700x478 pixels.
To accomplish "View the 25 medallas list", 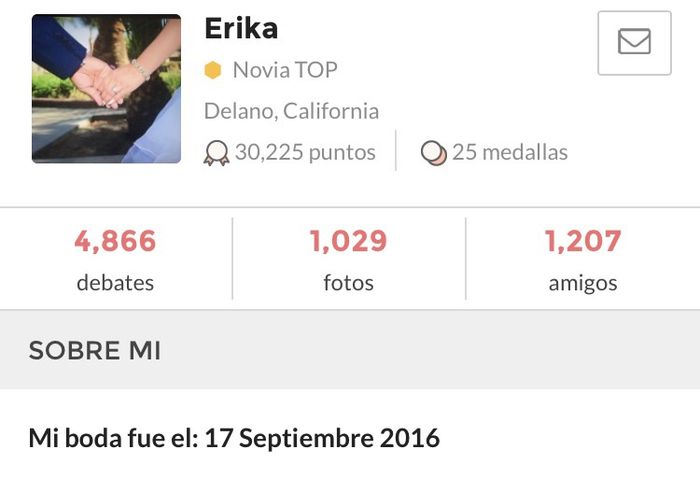I will click(x=495, y=153).
